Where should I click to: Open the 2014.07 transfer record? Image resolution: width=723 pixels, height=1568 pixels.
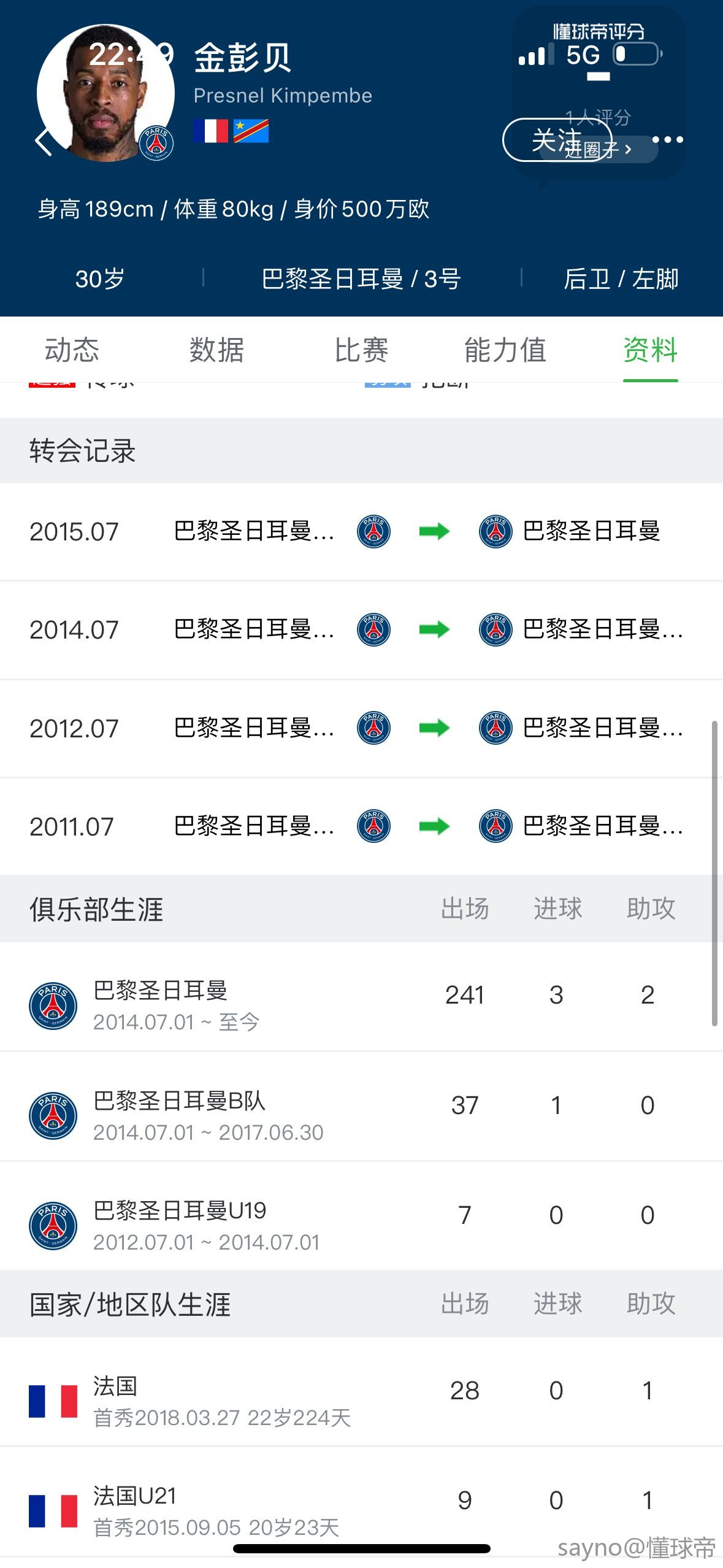361,630
